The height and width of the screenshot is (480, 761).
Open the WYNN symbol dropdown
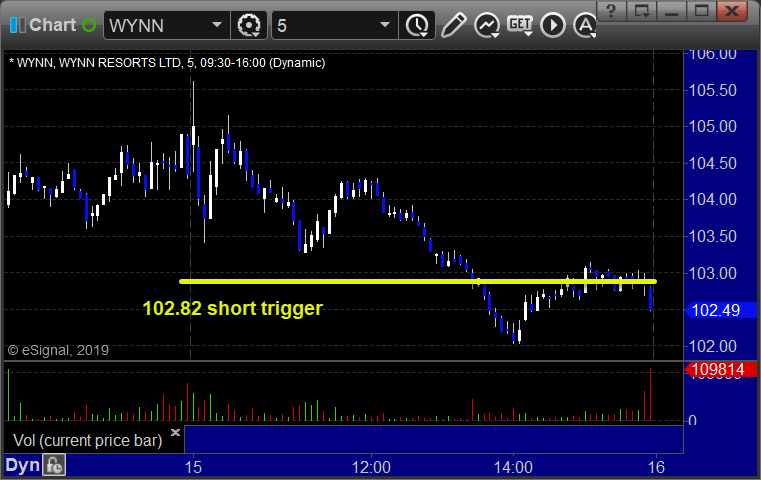tap(217, 25)
